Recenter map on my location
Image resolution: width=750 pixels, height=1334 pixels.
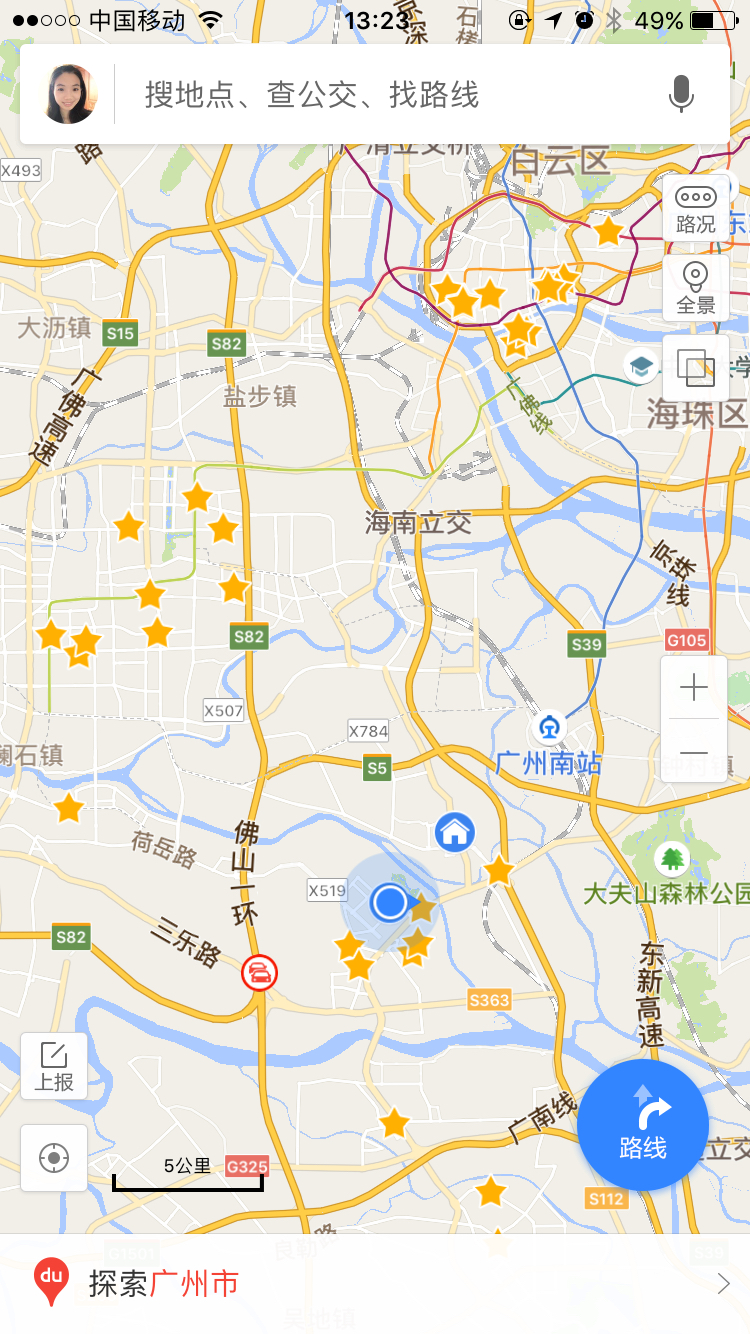pos(54,1158)
